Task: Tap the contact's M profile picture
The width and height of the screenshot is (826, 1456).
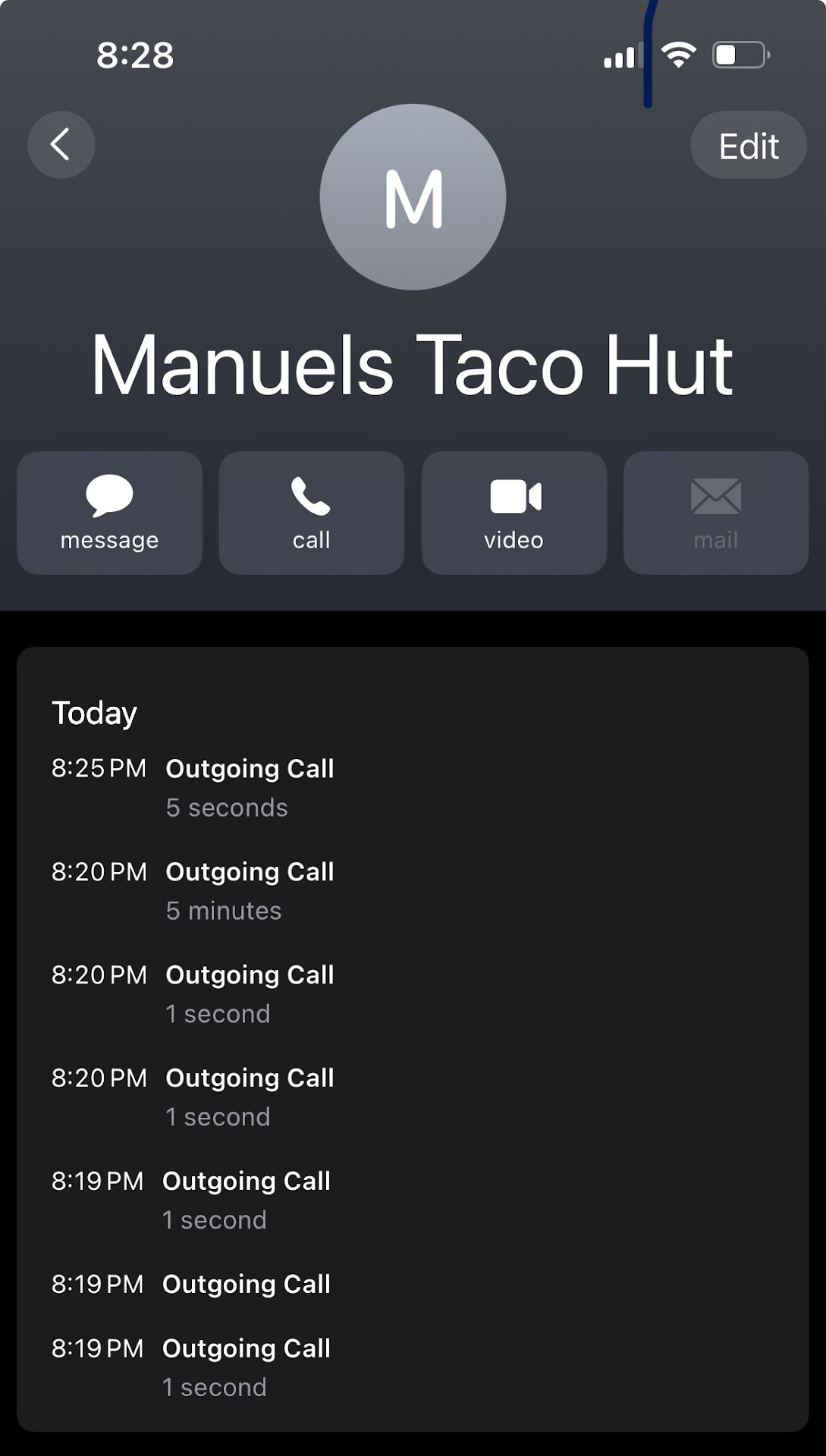Action: [413, 197]
